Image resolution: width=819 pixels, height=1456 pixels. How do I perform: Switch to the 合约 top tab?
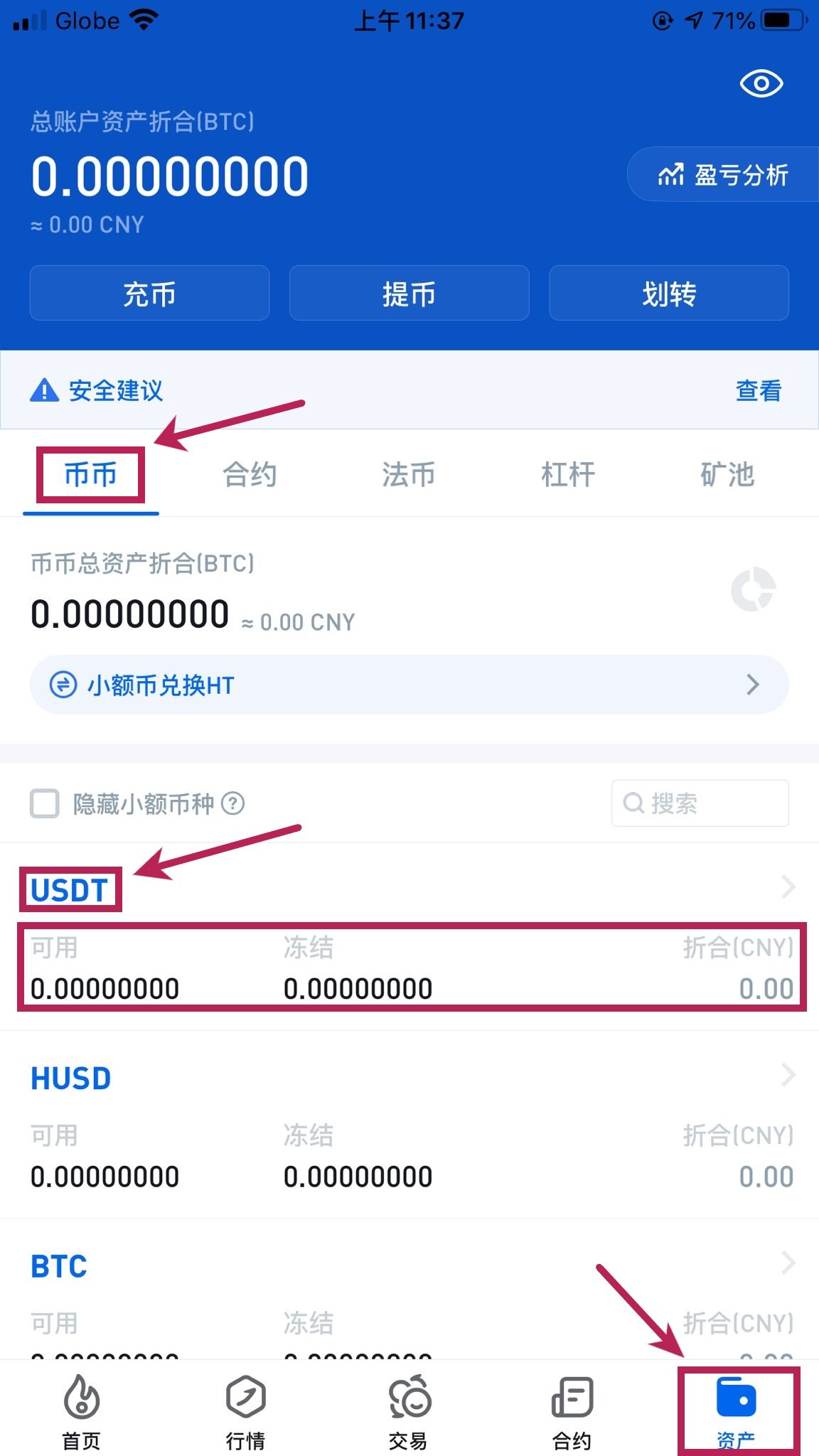click(250, 474)
